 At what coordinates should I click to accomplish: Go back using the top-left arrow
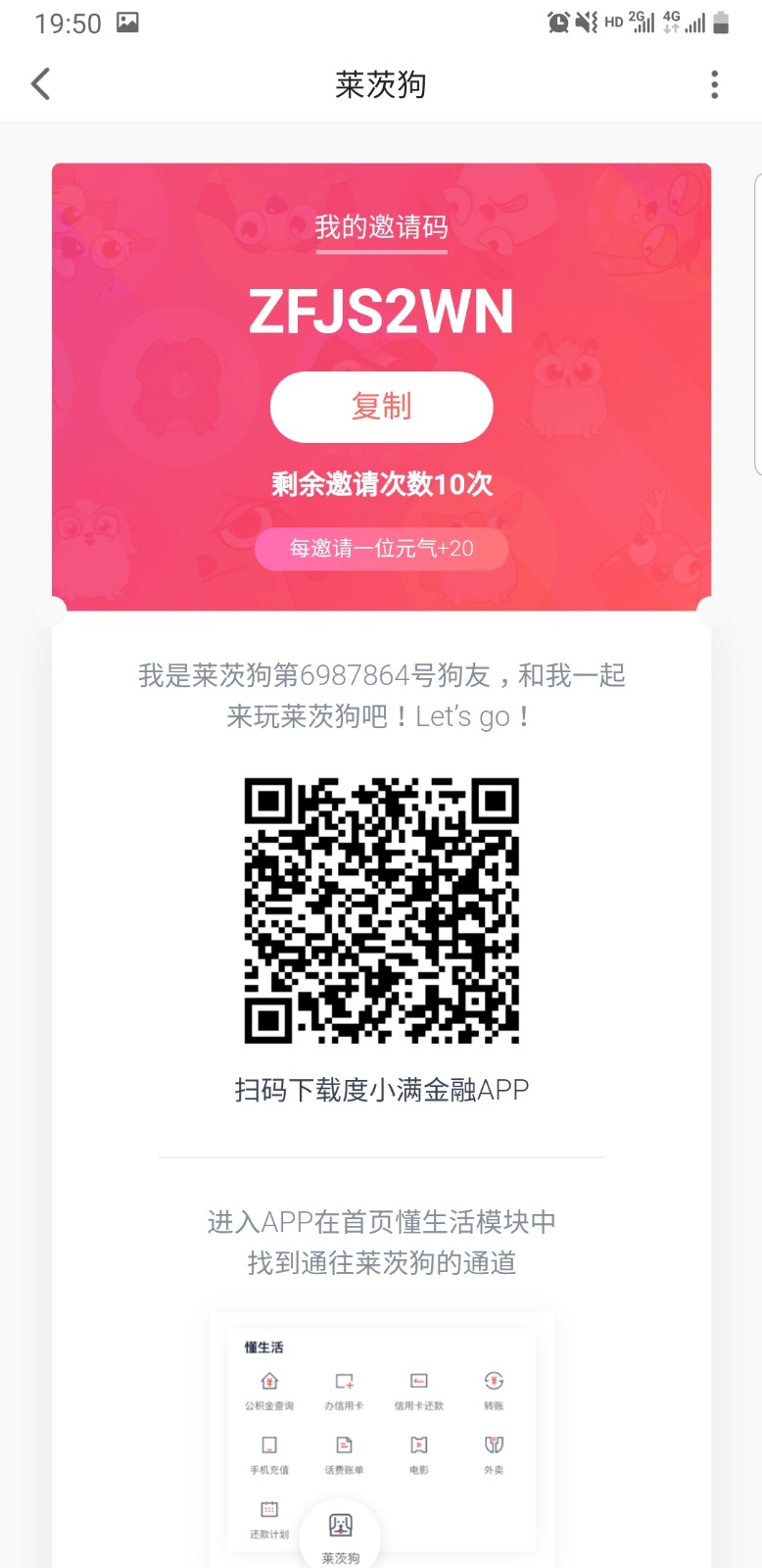coord(41,84)
